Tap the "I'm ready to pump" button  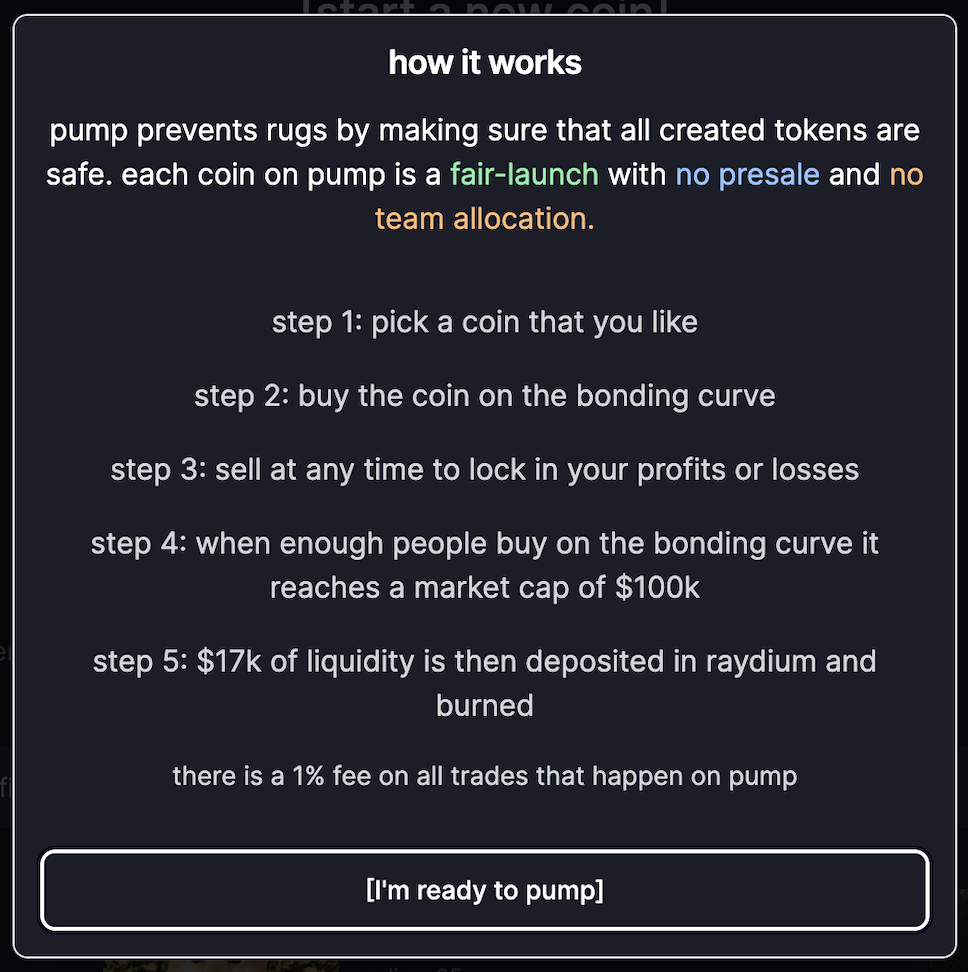click(484, 890)
